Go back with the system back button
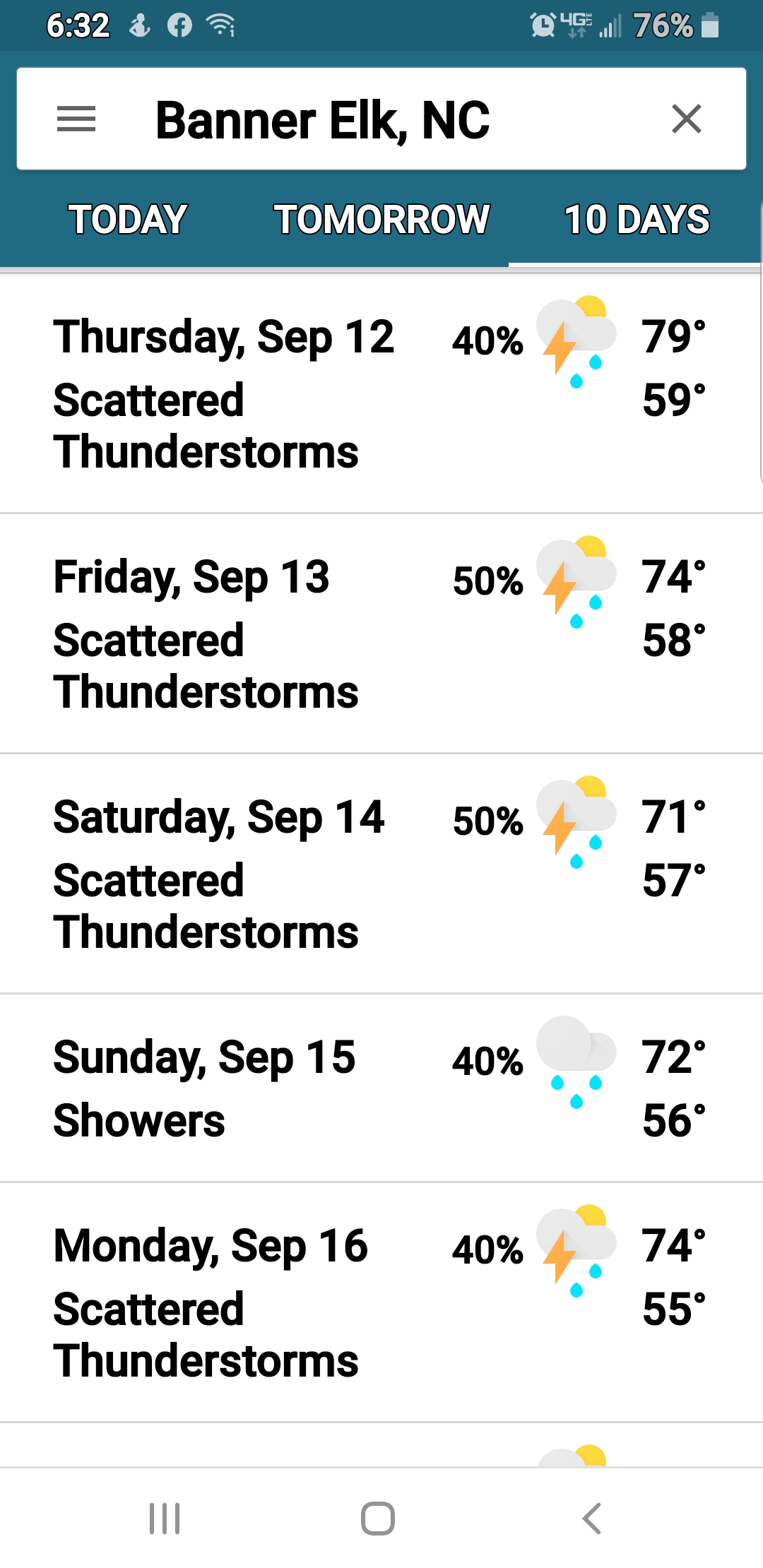Screen dimensions: 763x1568 pos(592,1519)
